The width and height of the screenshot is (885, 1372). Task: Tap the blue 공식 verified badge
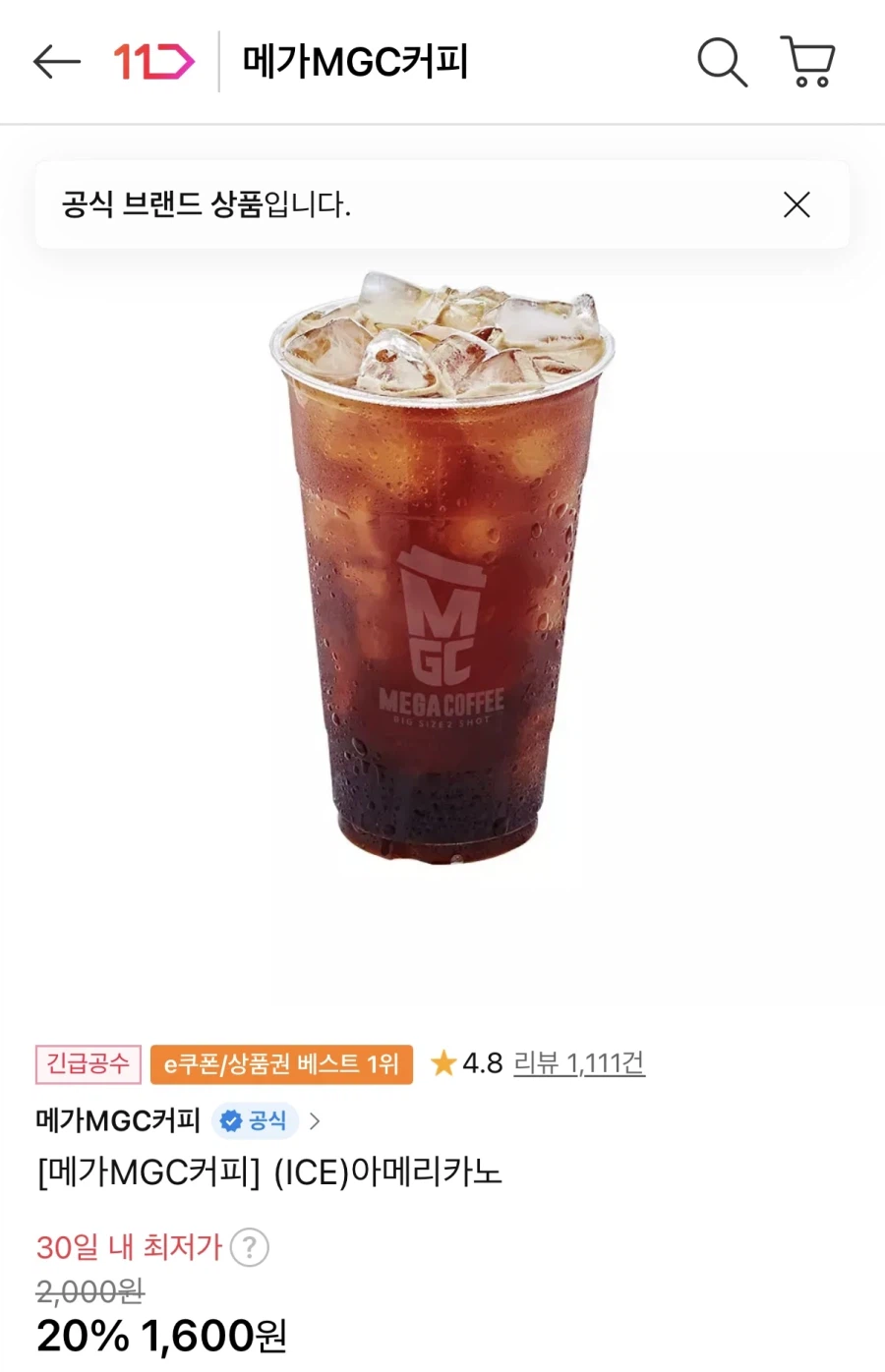[x=254, y=1120]
